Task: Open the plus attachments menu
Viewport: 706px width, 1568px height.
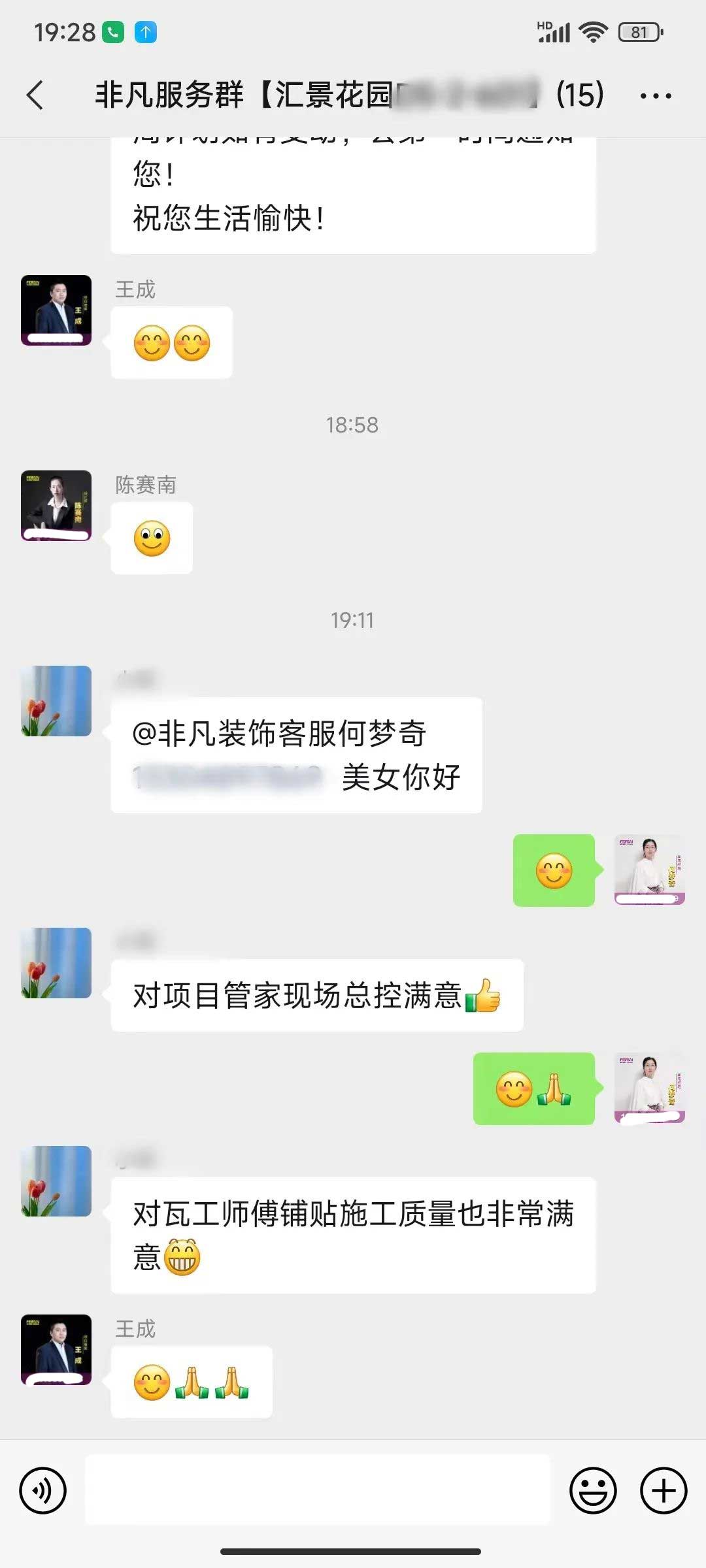Action: coord(663,1491)
